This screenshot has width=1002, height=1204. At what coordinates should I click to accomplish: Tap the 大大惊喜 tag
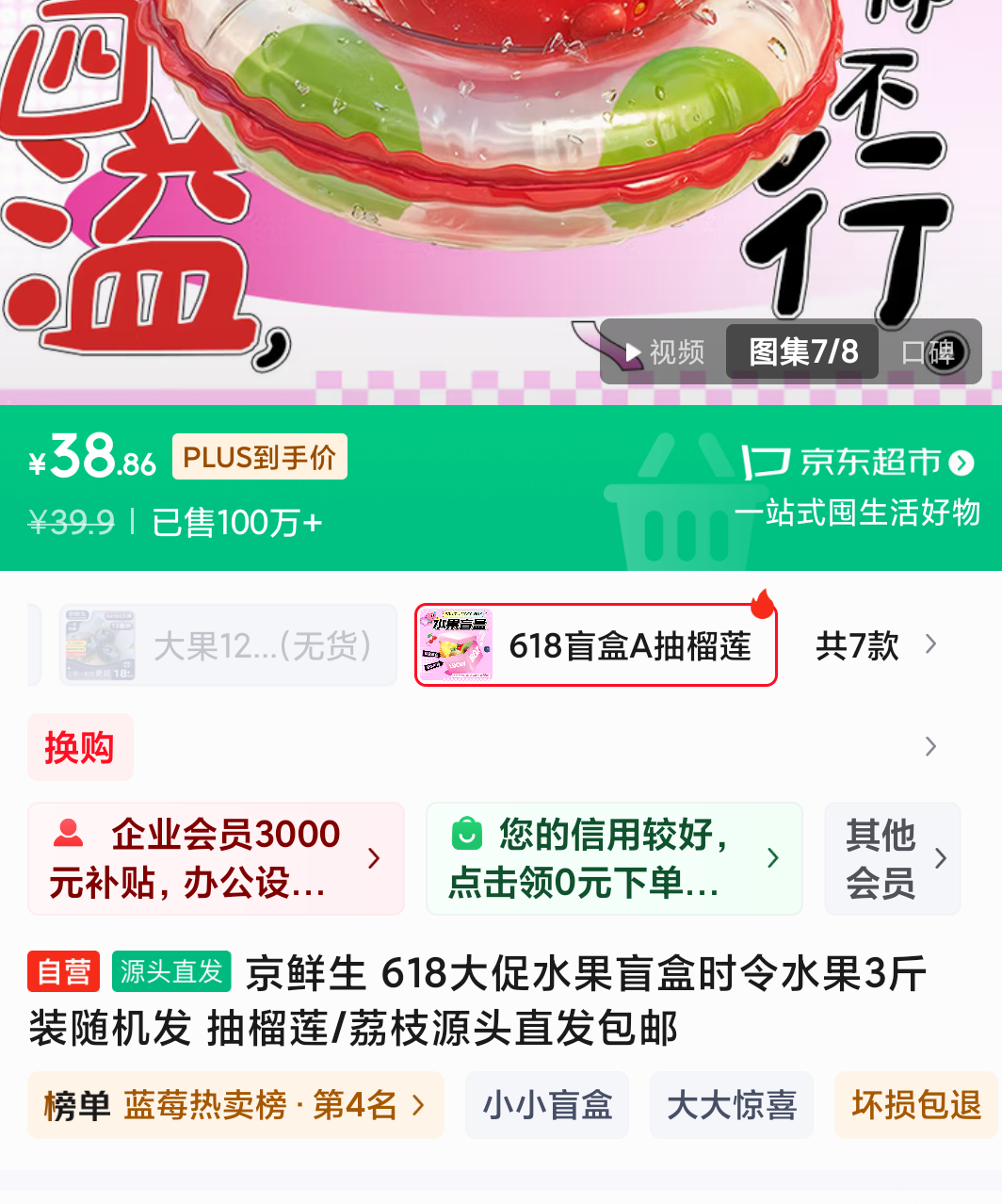click(731, 1105)
